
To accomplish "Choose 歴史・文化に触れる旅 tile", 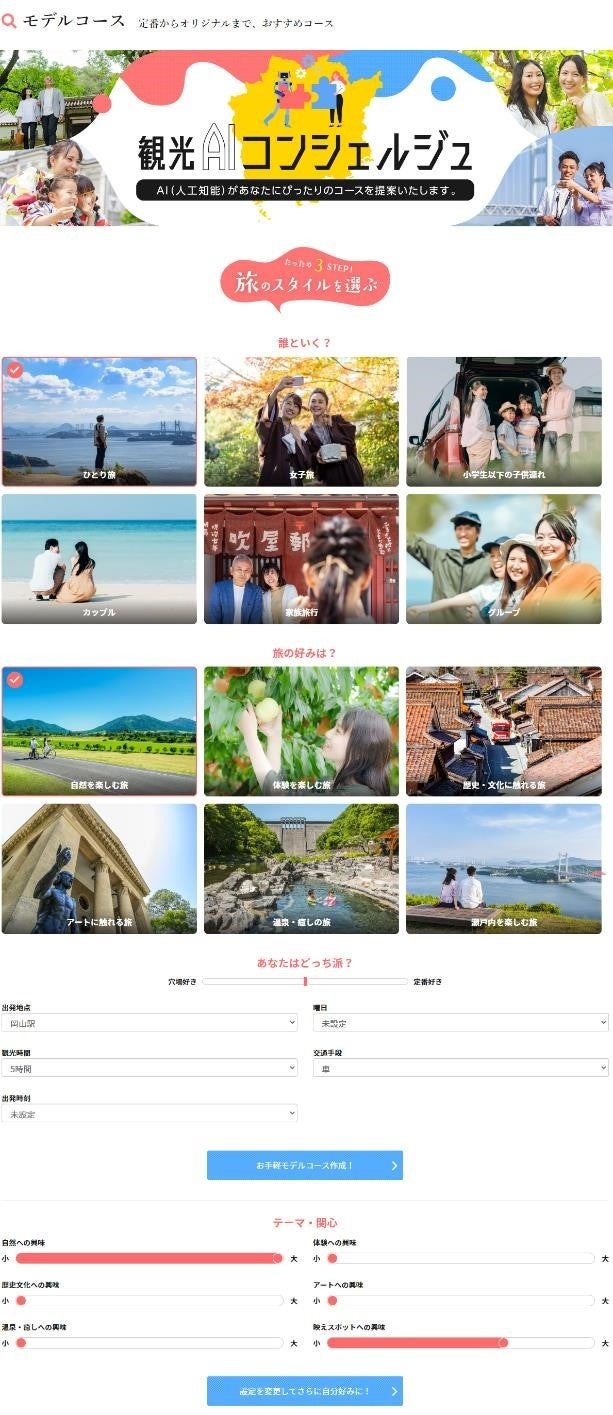I will click(503, 731).
